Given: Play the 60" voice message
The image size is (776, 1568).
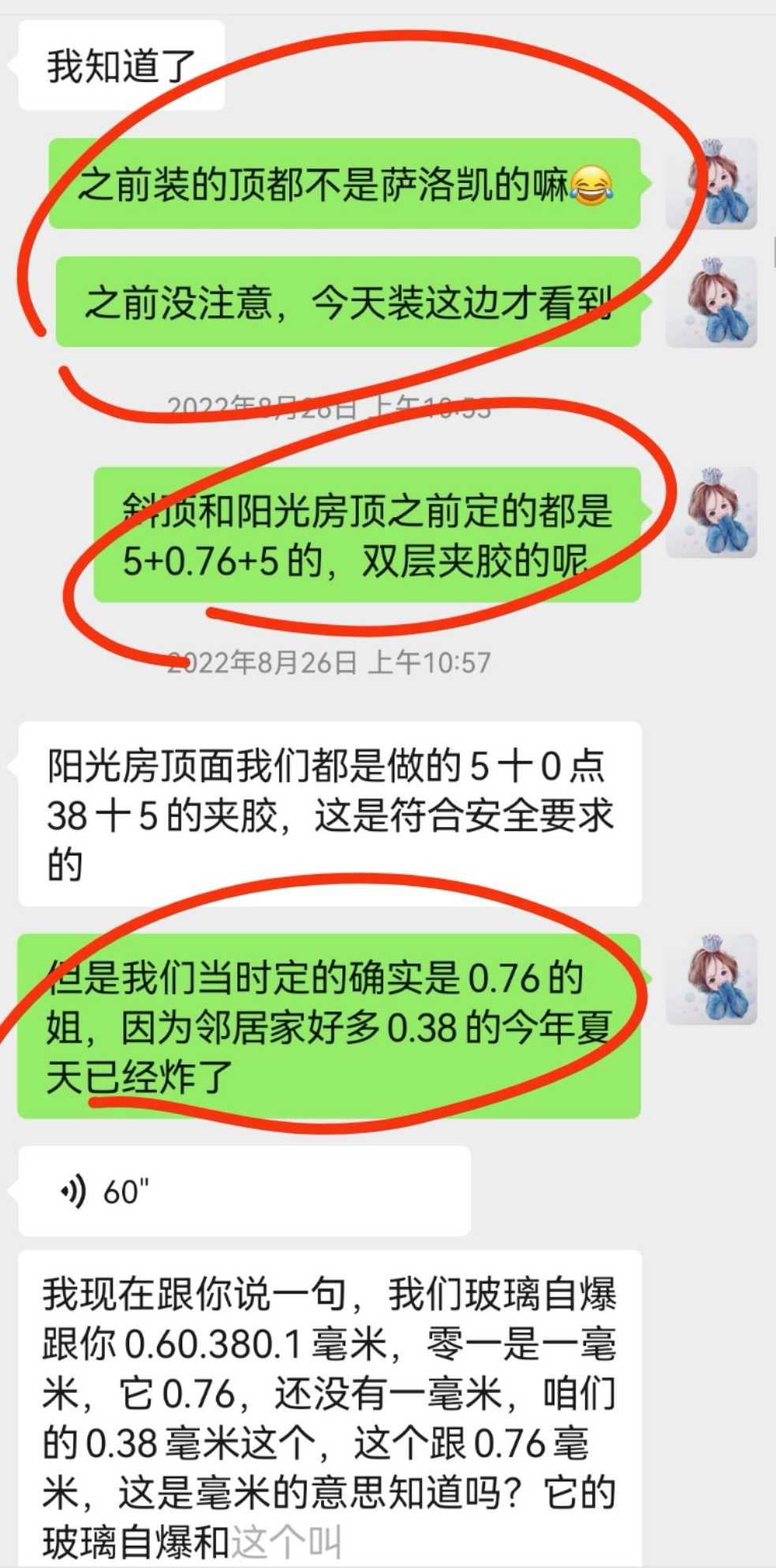Looking at the screenshot, I should click(243, 1191).
